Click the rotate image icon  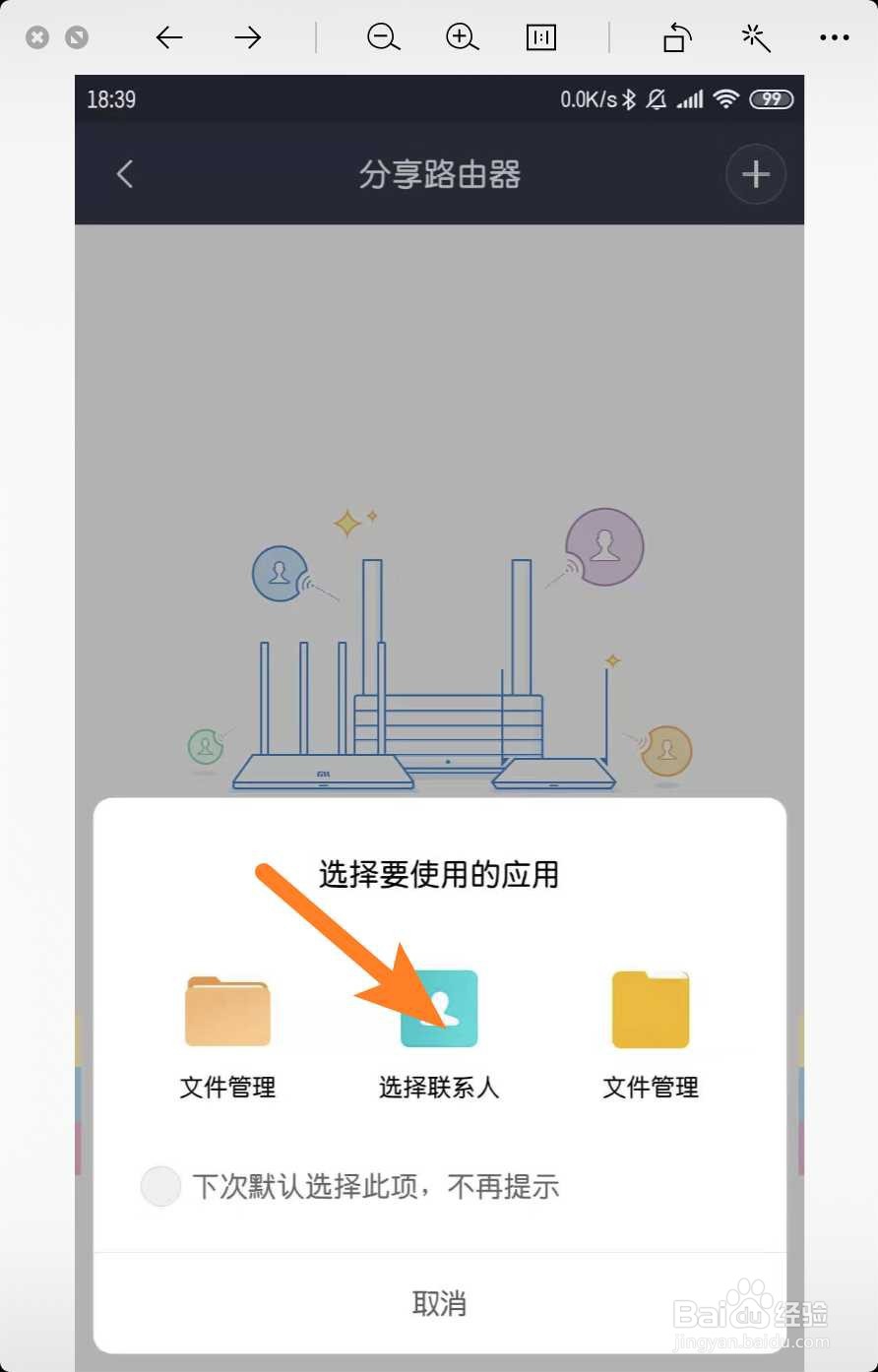click(676, 37)
